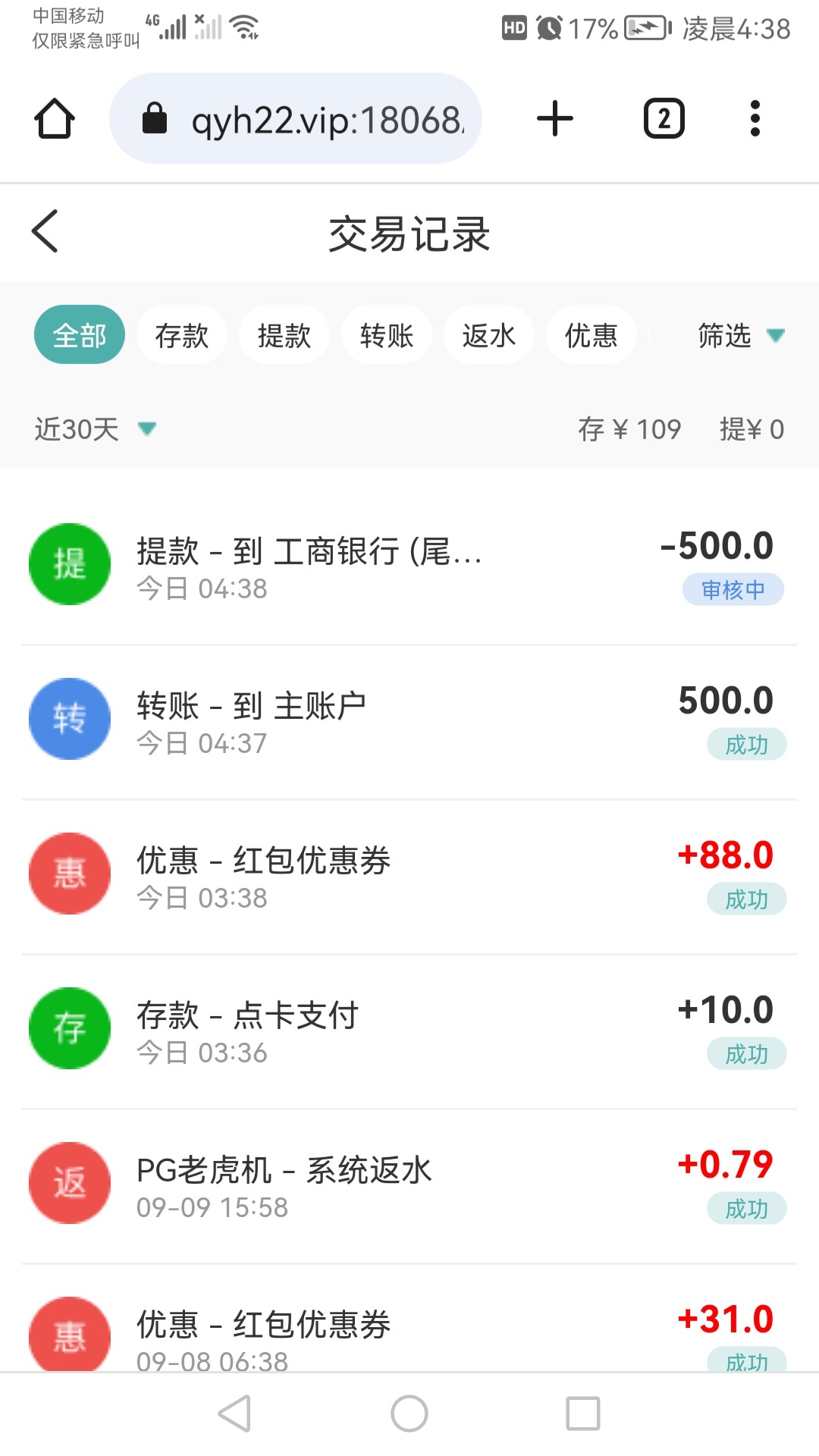Enable the 返水 rebate filter

[488, 334]
